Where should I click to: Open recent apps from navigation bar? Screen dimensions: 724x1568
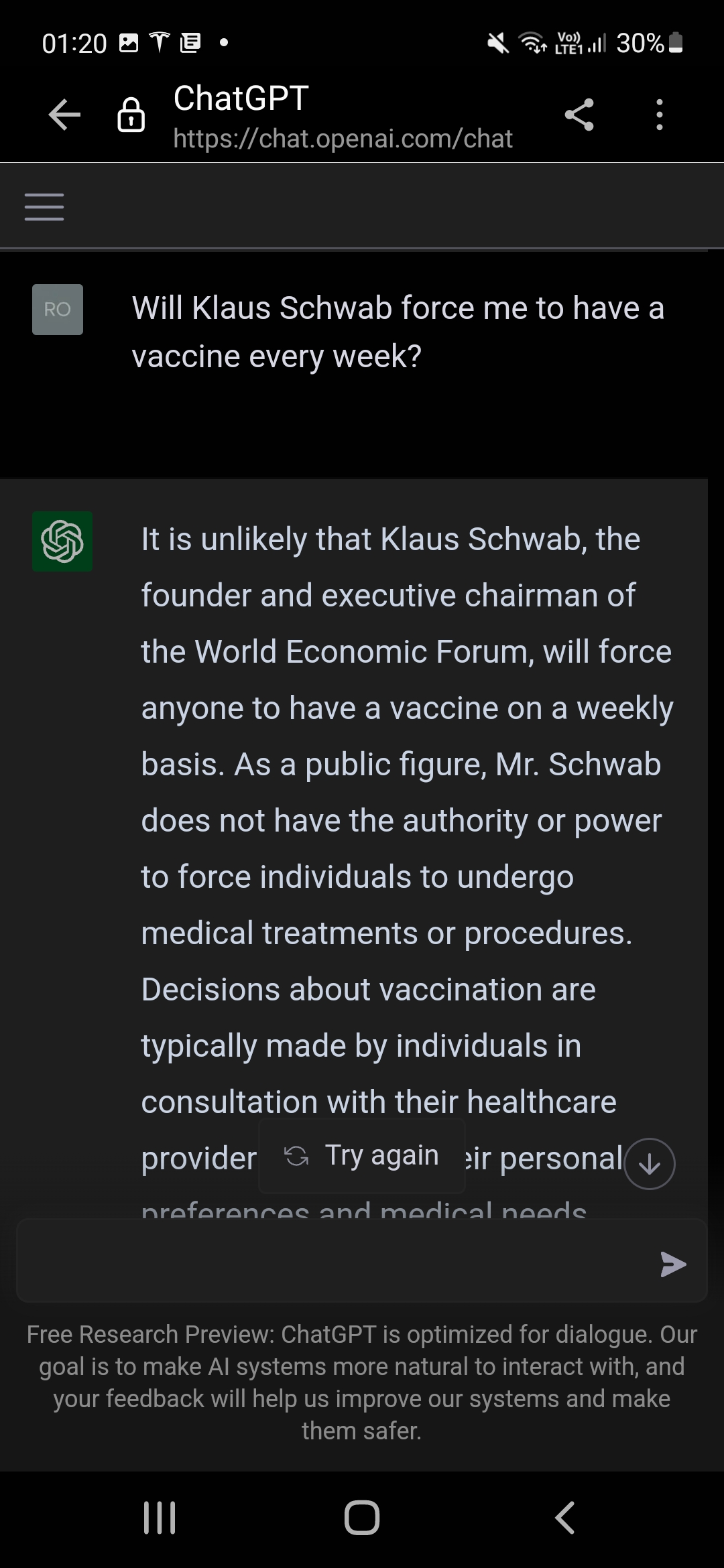tap(160, 1518)
